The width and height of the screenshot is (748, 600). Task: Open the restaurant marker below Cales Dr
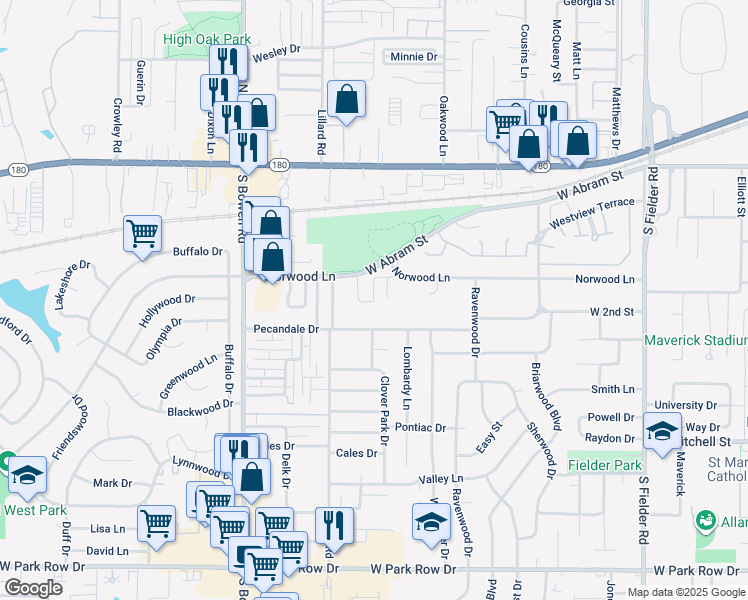[334, 529]
